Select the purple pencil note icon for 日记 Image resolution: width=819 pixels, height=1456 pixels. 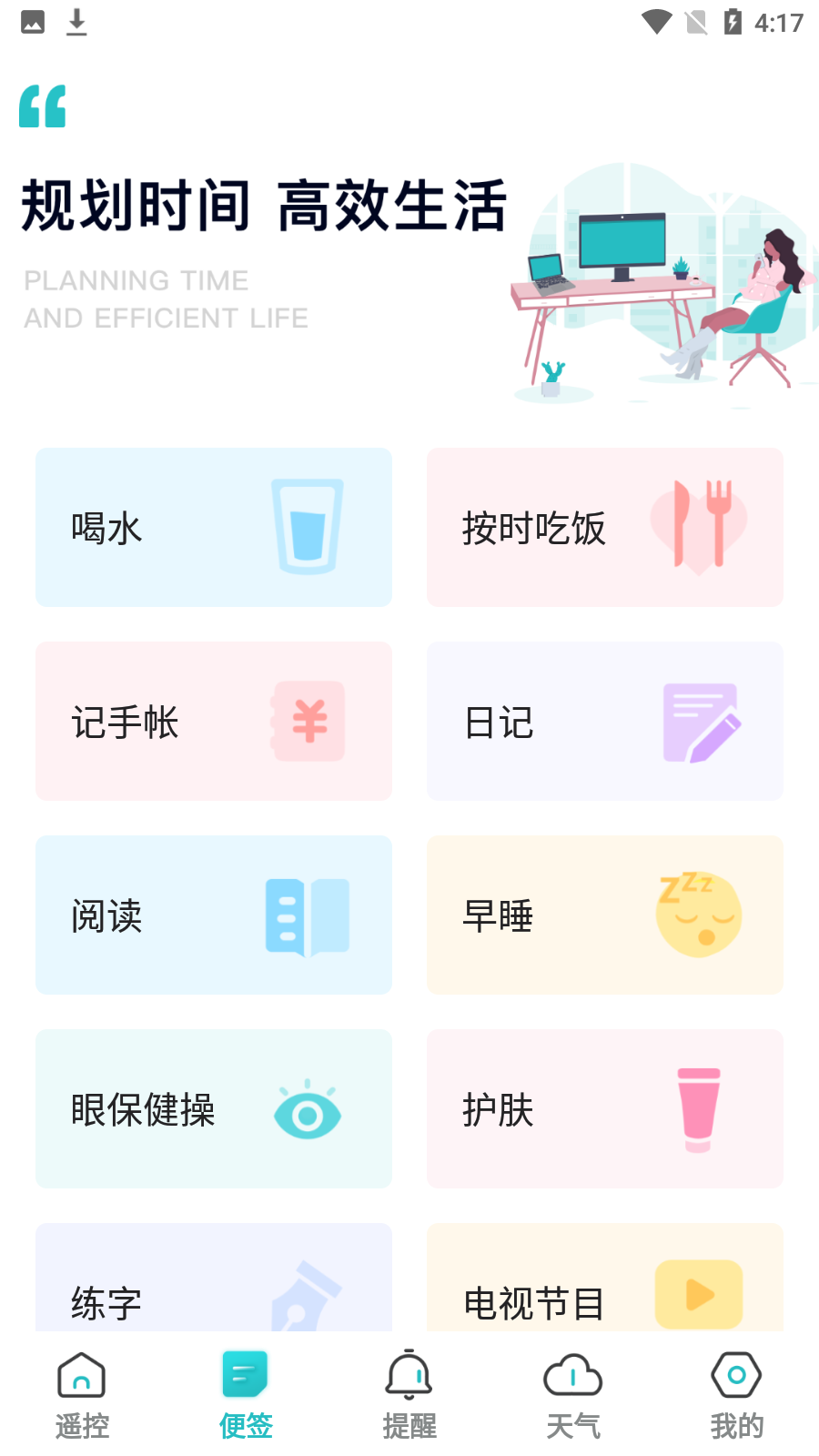(x=699, y=721)
